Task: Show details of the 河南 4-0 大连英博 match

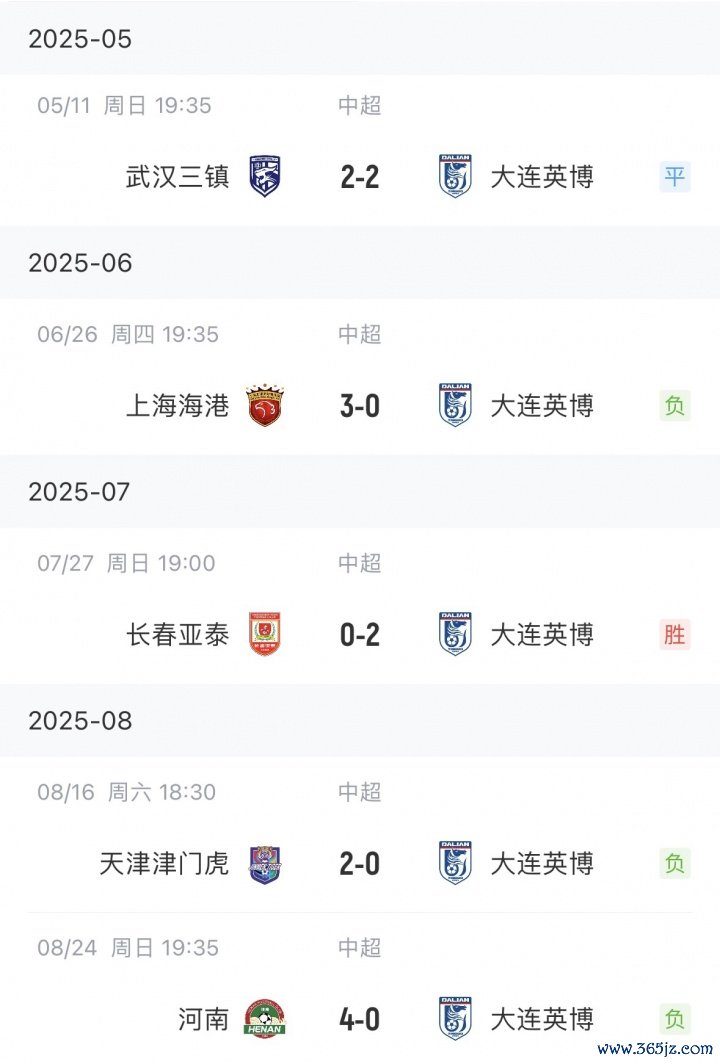Action: (360, 1019)
